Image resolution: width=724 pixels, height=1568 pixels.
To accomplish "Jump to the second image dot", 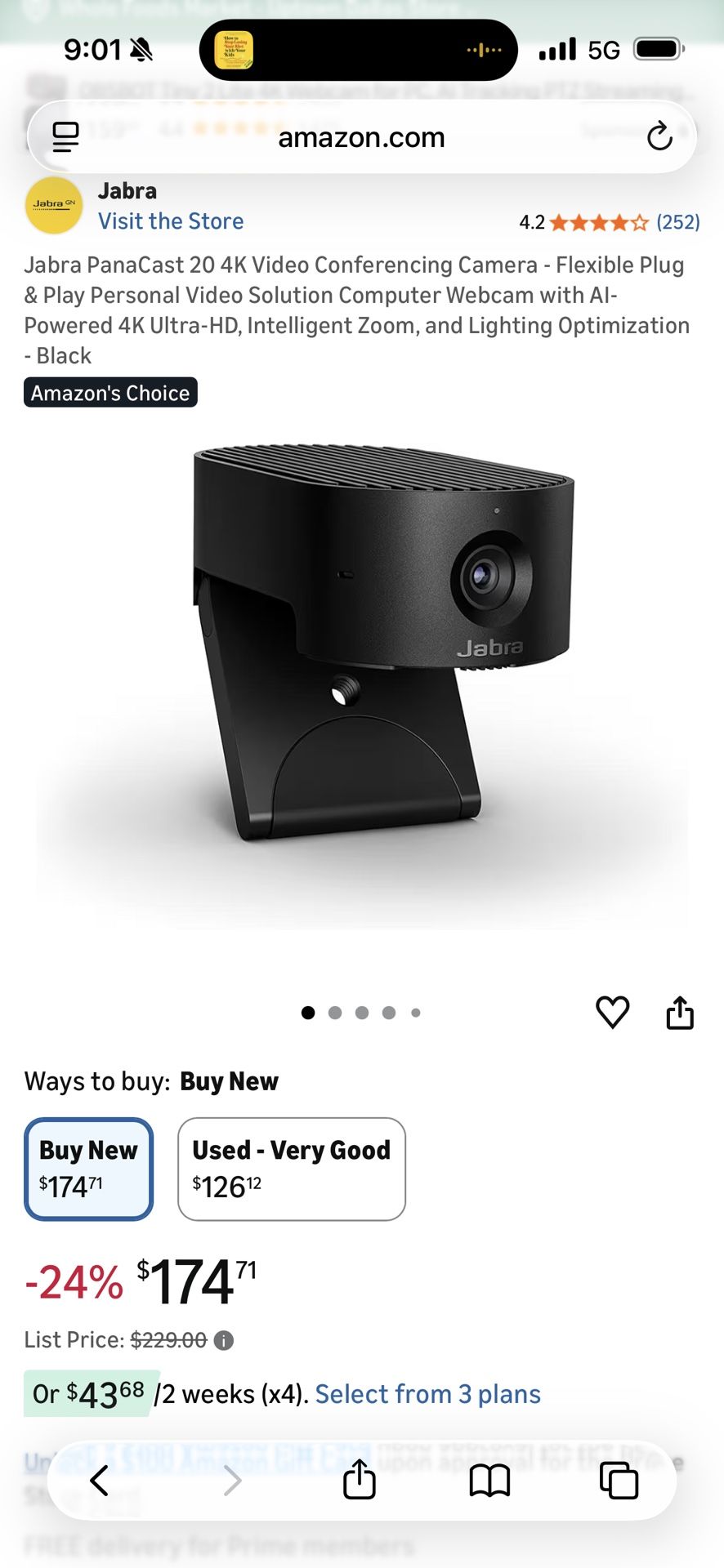I will pos(335,1013).
